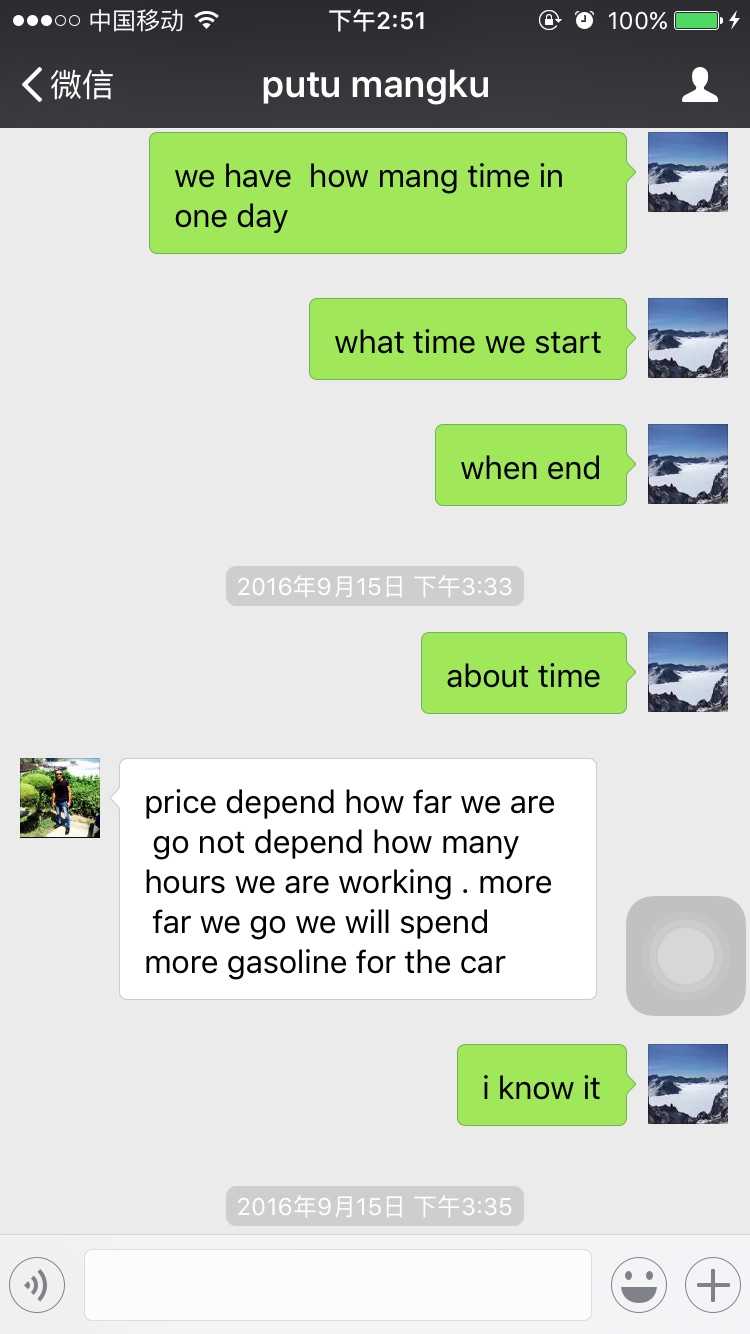Open chat info via profile icon
The width and height of the screenshot is (750, 1334).
click(x=699, y=85)
